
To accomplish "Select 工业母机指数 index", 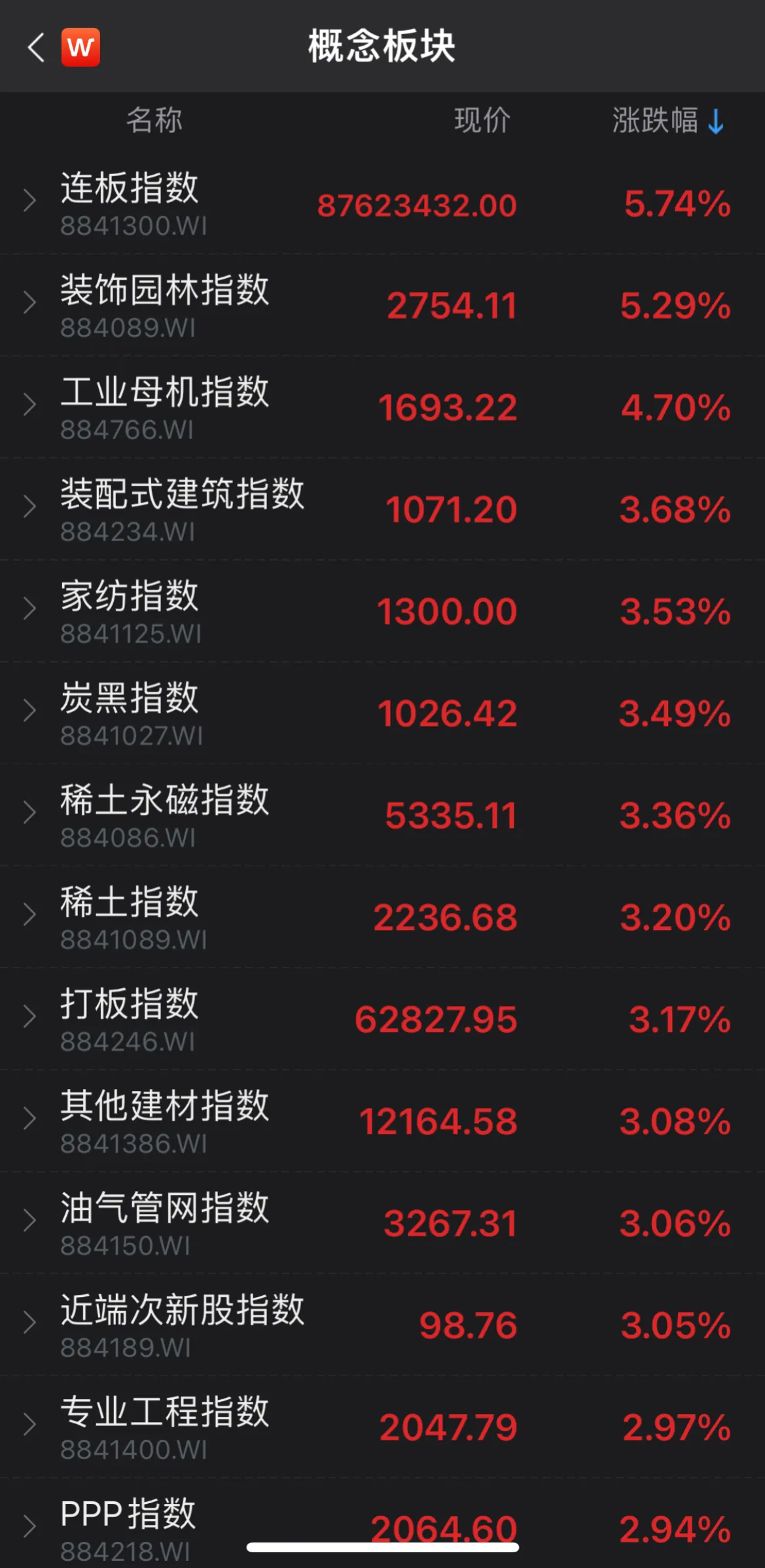I will click(382, 408).
